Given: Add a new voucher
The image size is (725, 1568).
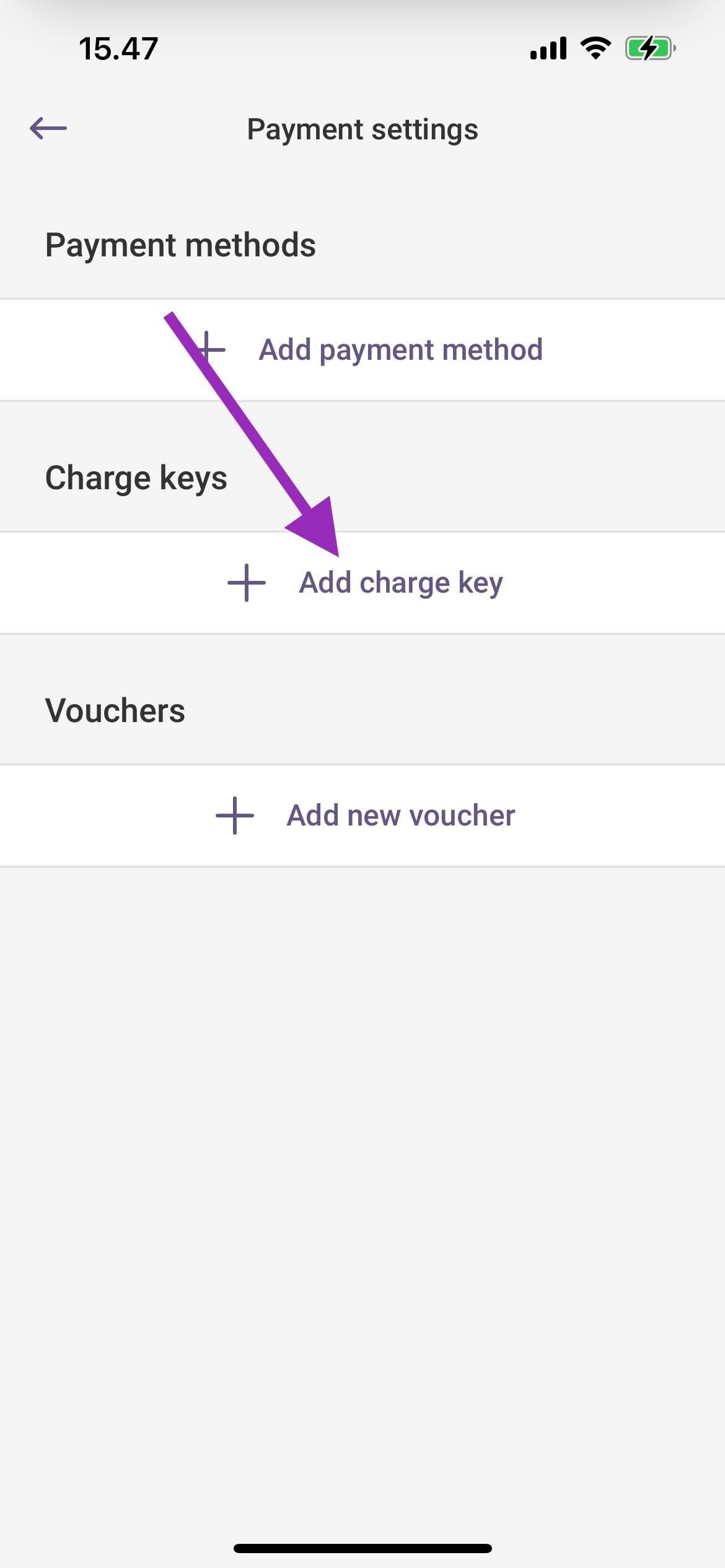Looking at the screenshot, I should pyautogui.click(x=400, y=816).
